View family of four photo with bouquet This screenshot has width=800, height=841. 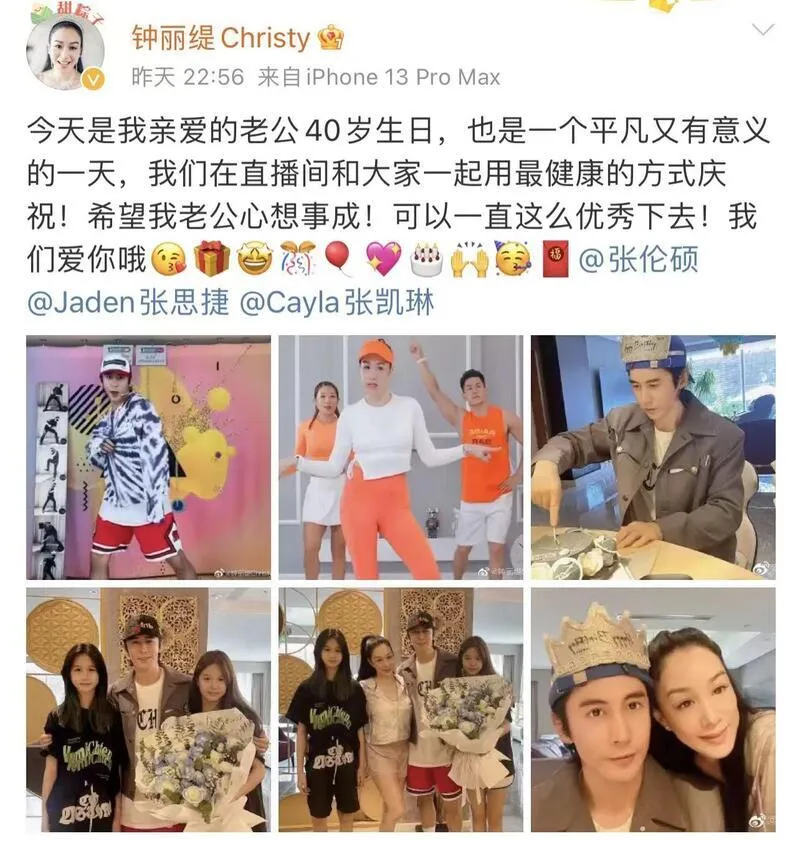[400, 709]
